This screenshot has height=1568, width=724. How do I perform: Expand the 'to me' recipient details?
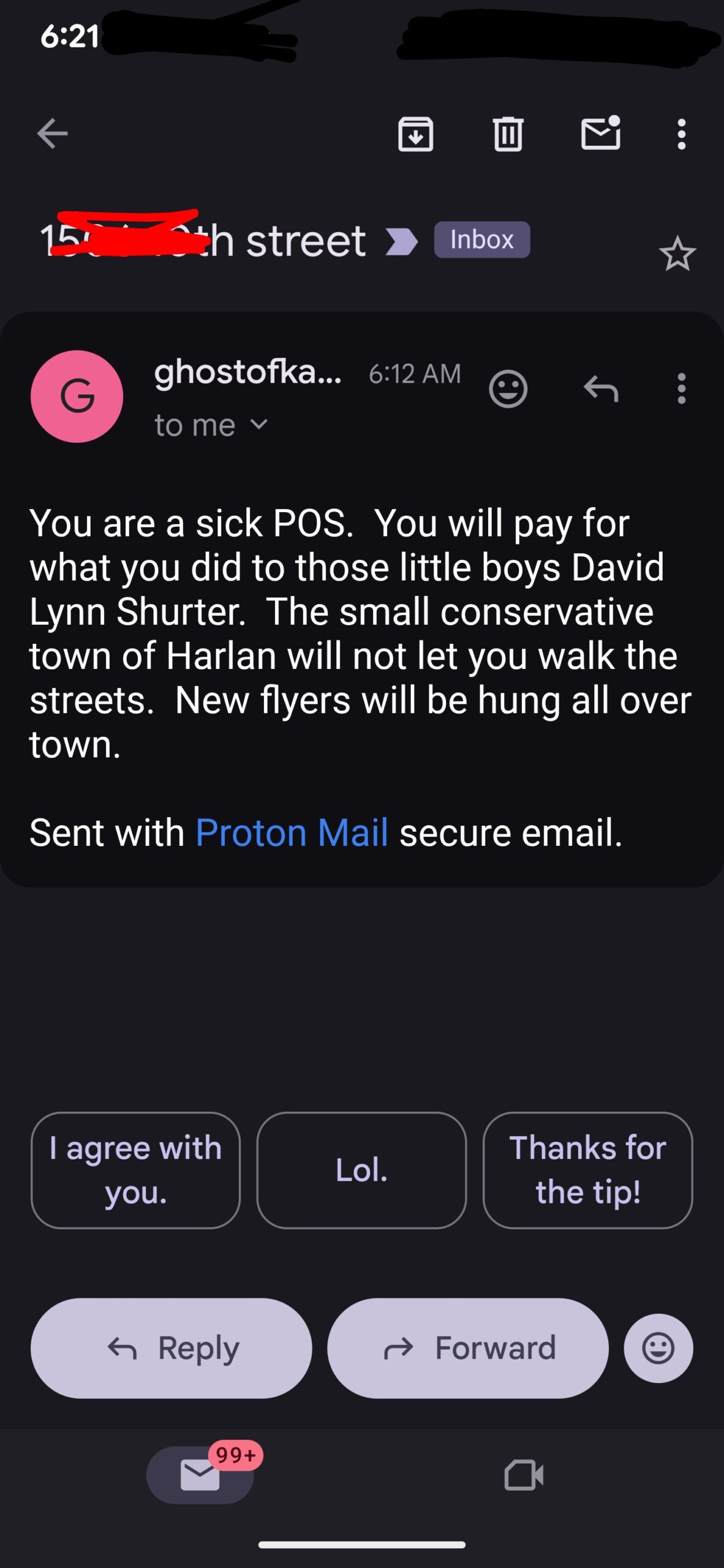[211, 425]
